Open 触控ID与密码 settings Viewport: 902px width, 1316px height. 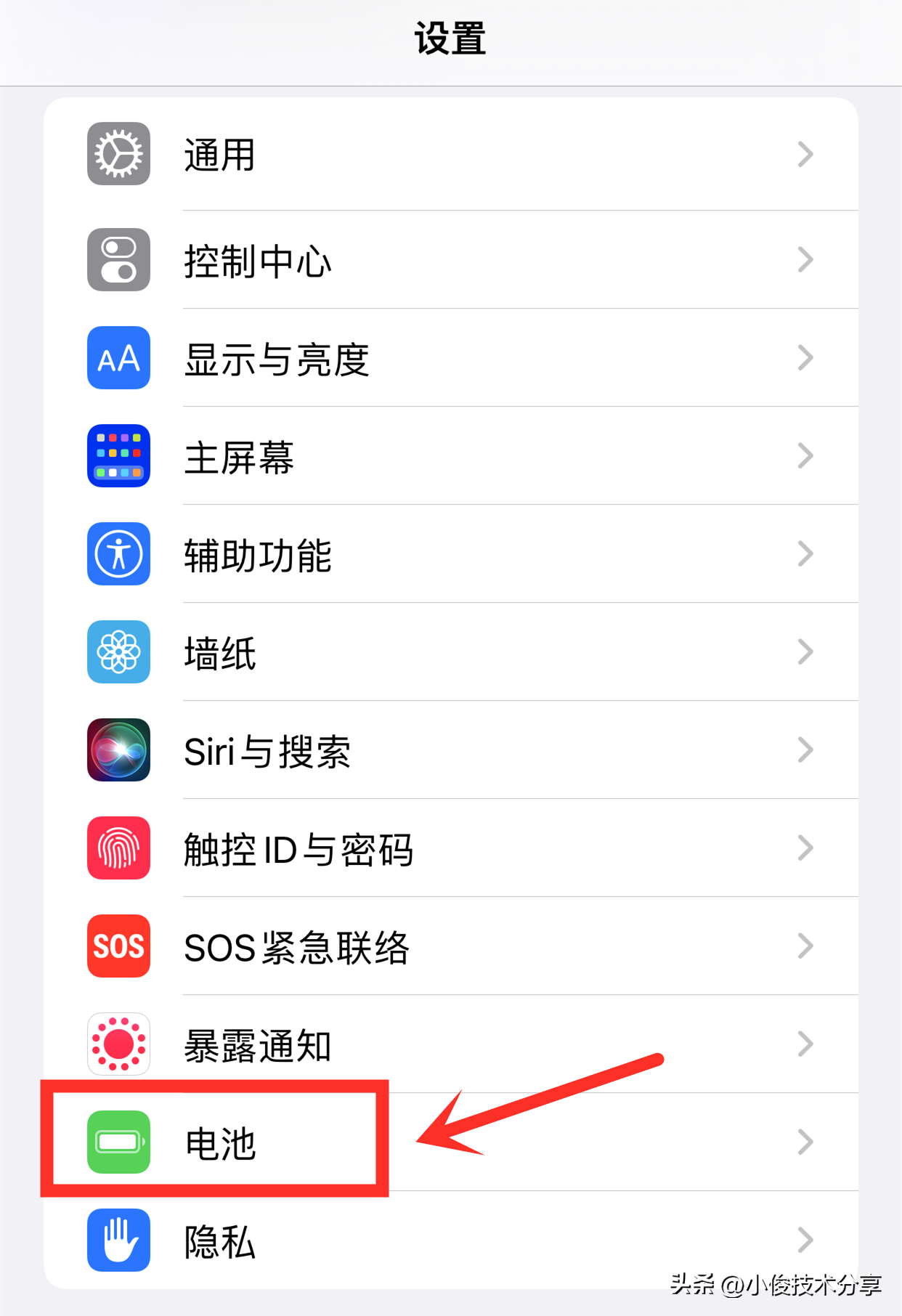450,848
